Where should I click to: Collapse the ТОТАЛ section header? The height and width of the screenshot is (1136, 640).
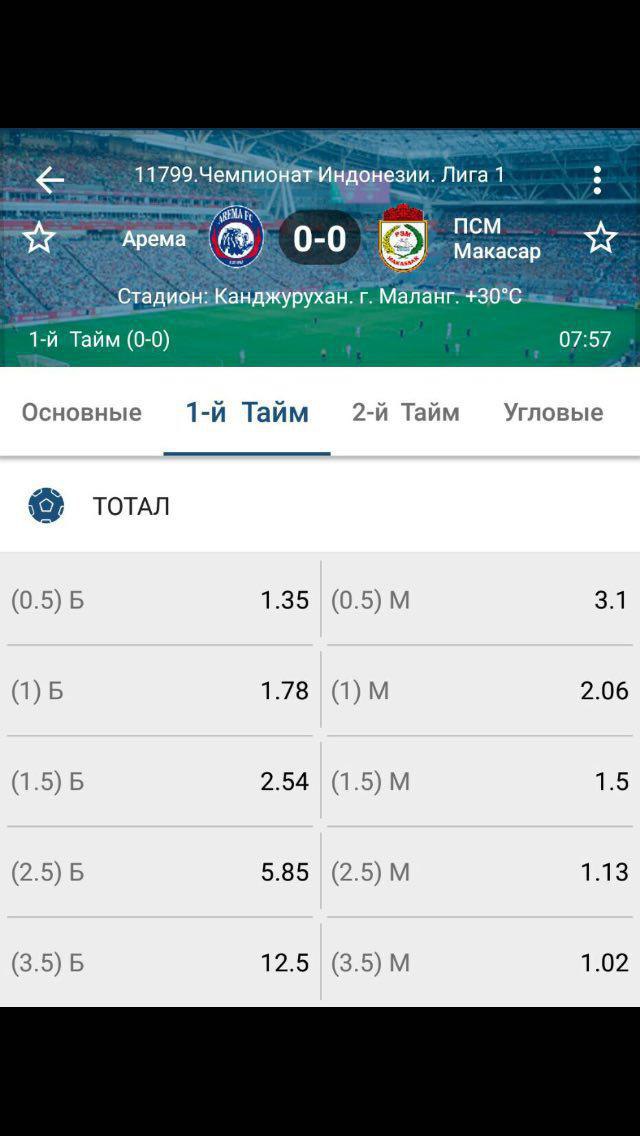(x=320, y=506)
